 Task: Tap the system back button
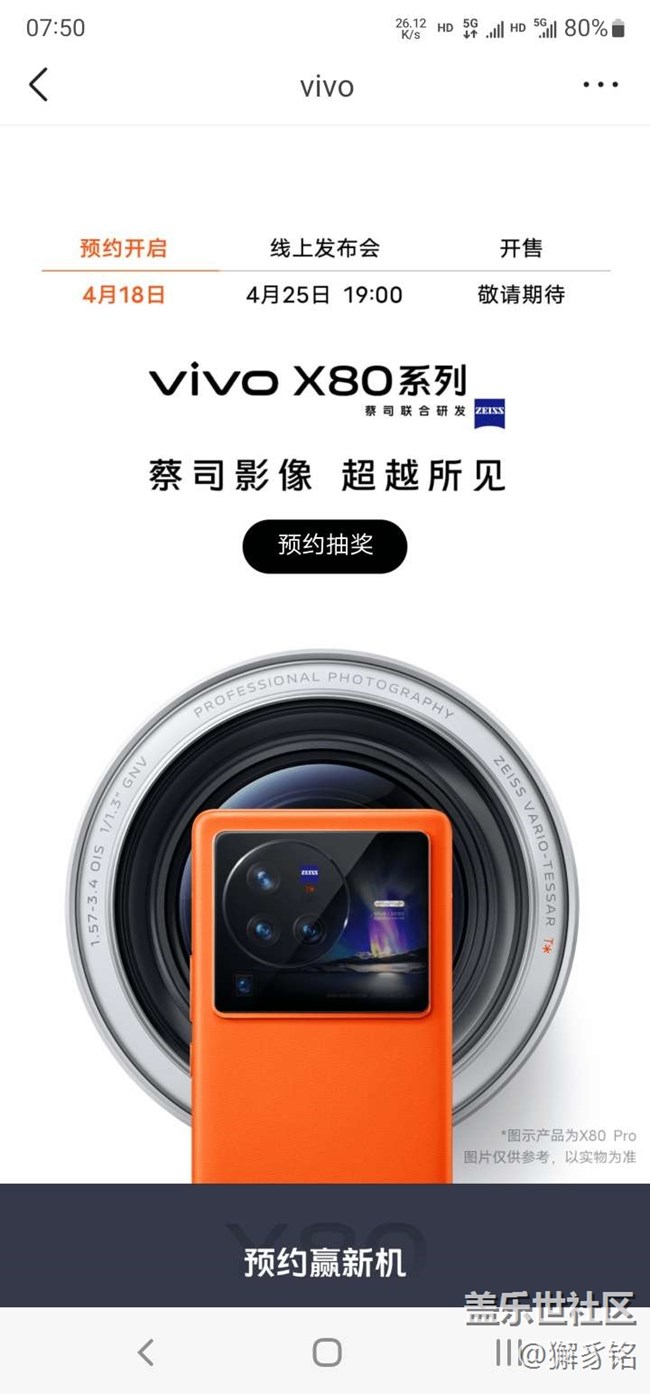coord(146,1352)
